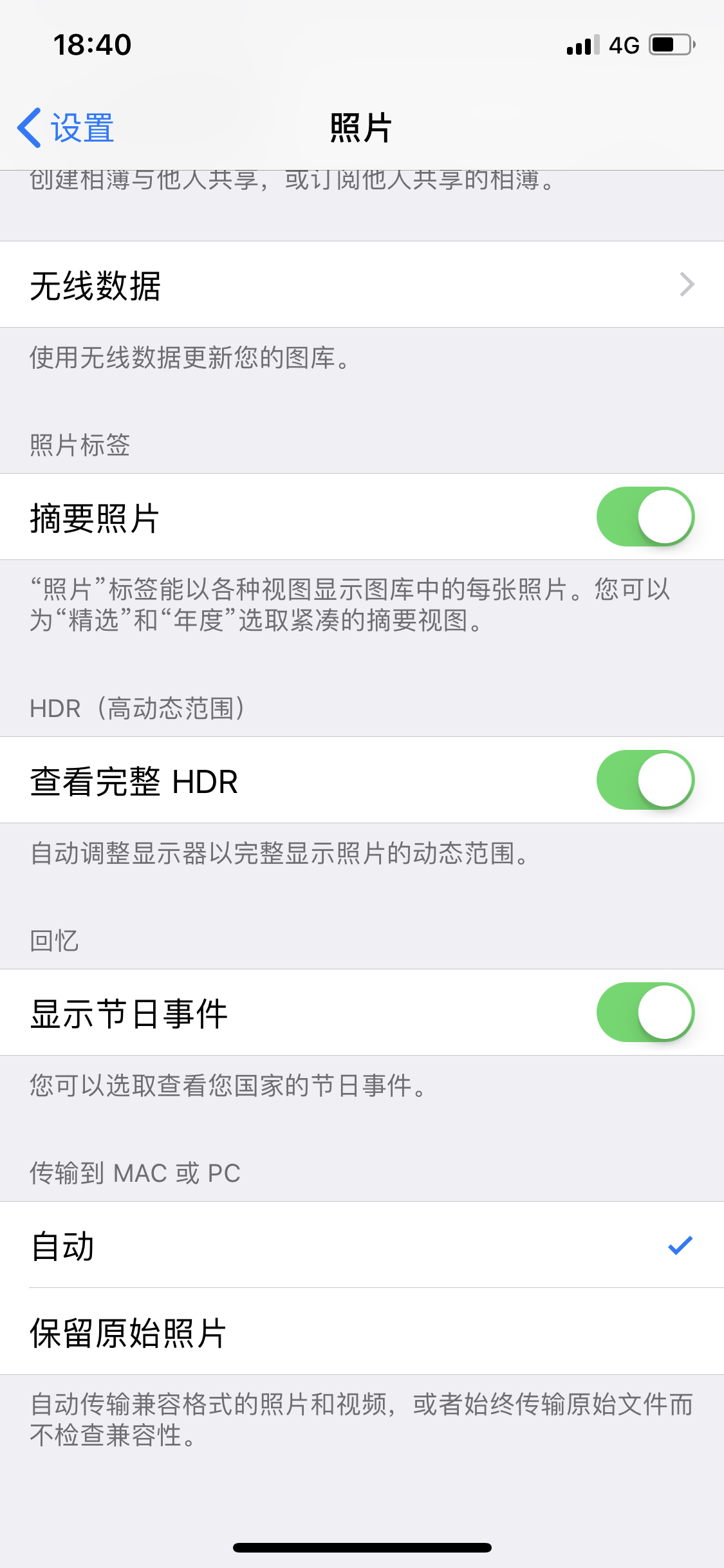Go back to 设置

(66, 127)
